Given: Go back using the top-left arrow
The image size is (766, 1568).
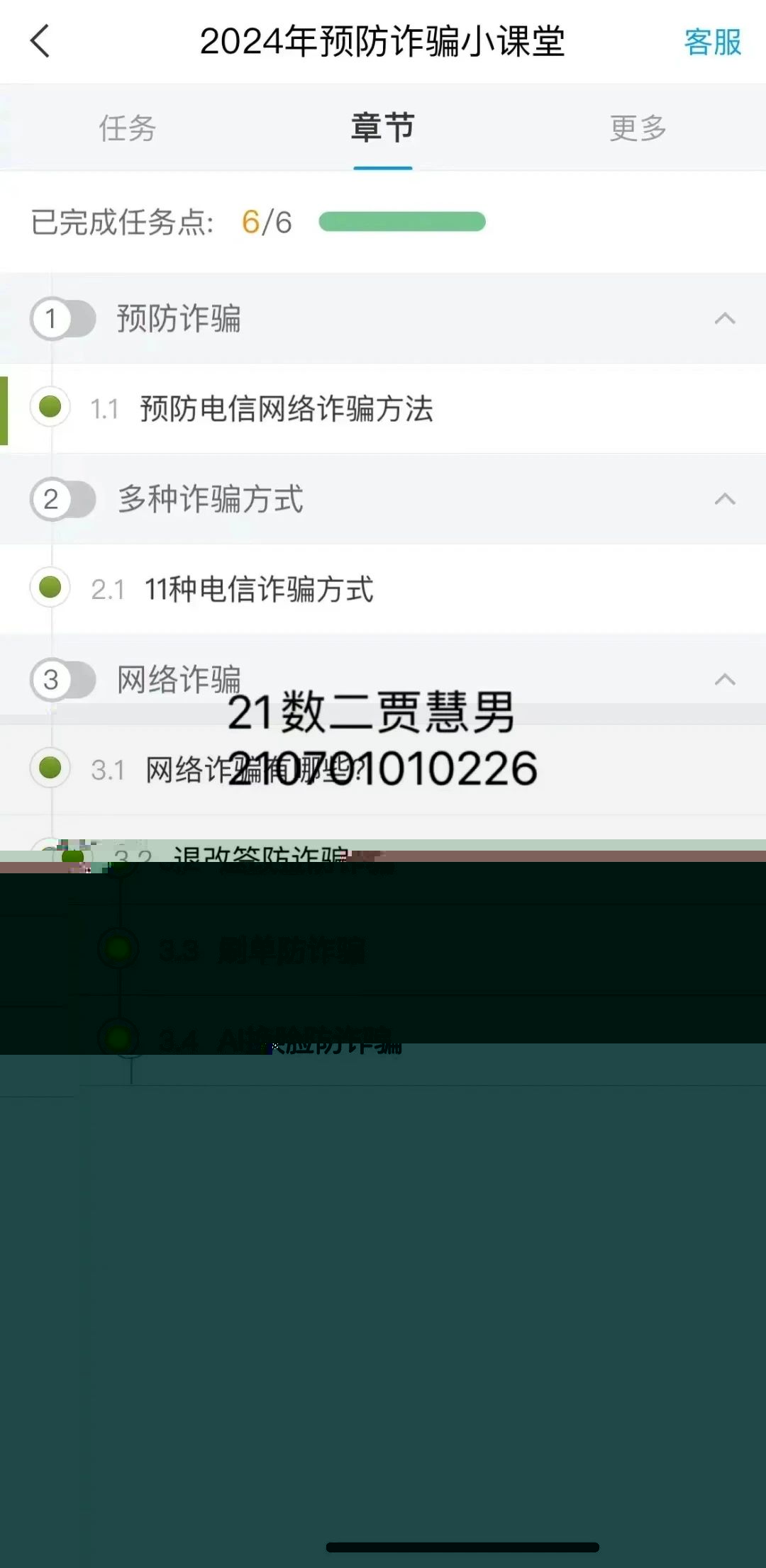Looking at the screenshot, I should (x=40, y=41).
